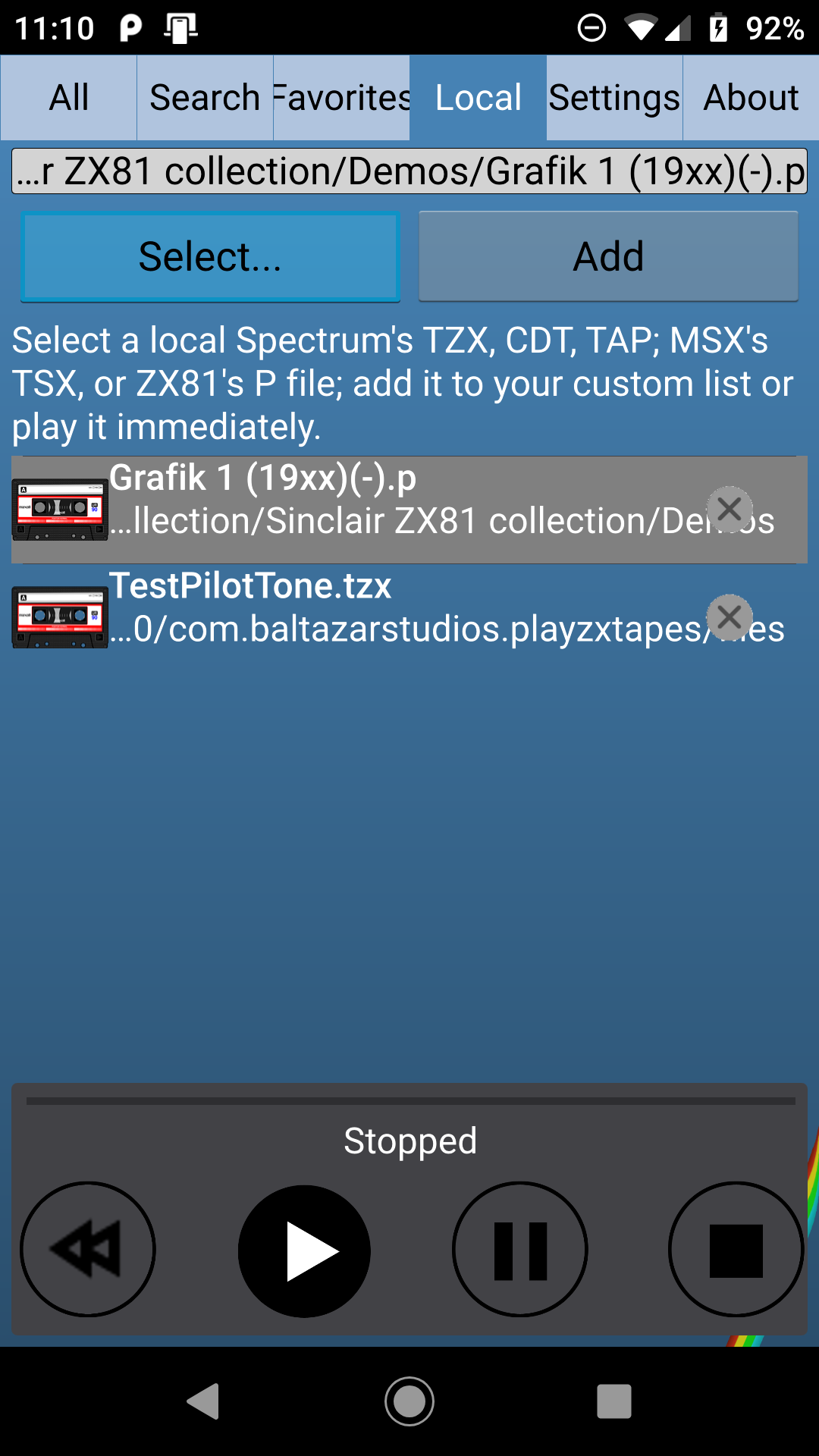Open the Search tab
Image resolution: width=819 pixels, height=1456 pixels.
pyautogui.click(x=205, y=98)
